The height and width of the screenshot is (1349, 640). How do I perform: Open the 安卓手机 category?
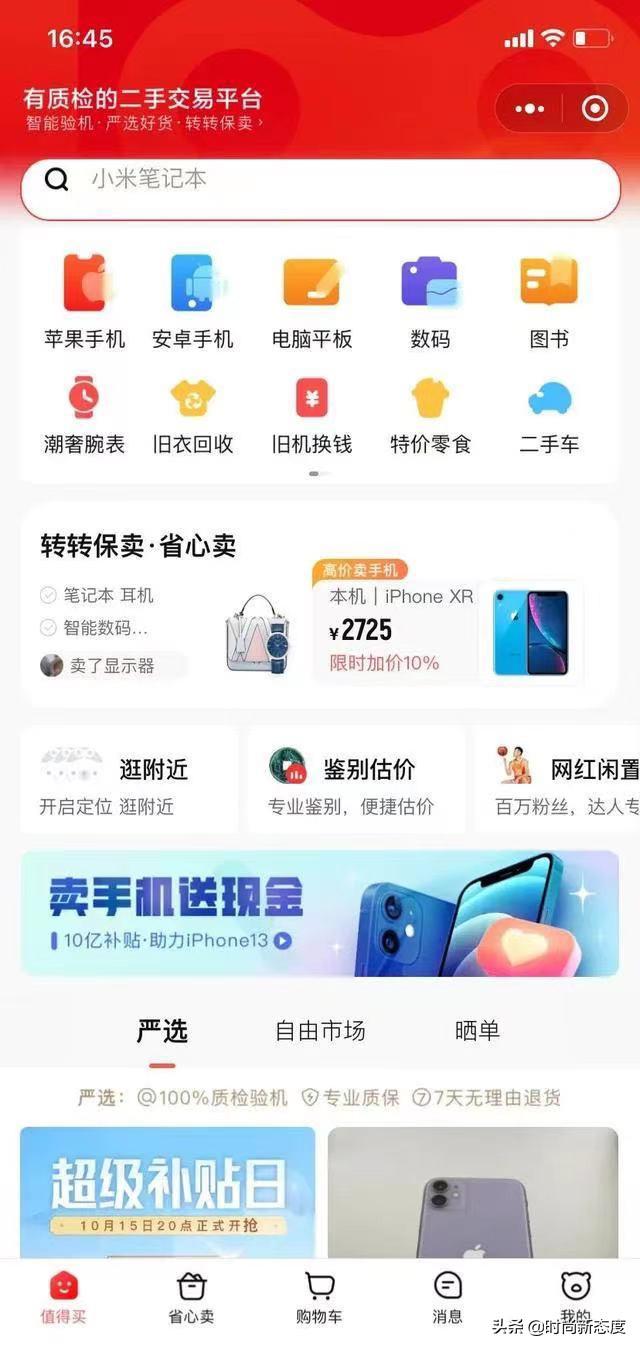coord(192,301)
